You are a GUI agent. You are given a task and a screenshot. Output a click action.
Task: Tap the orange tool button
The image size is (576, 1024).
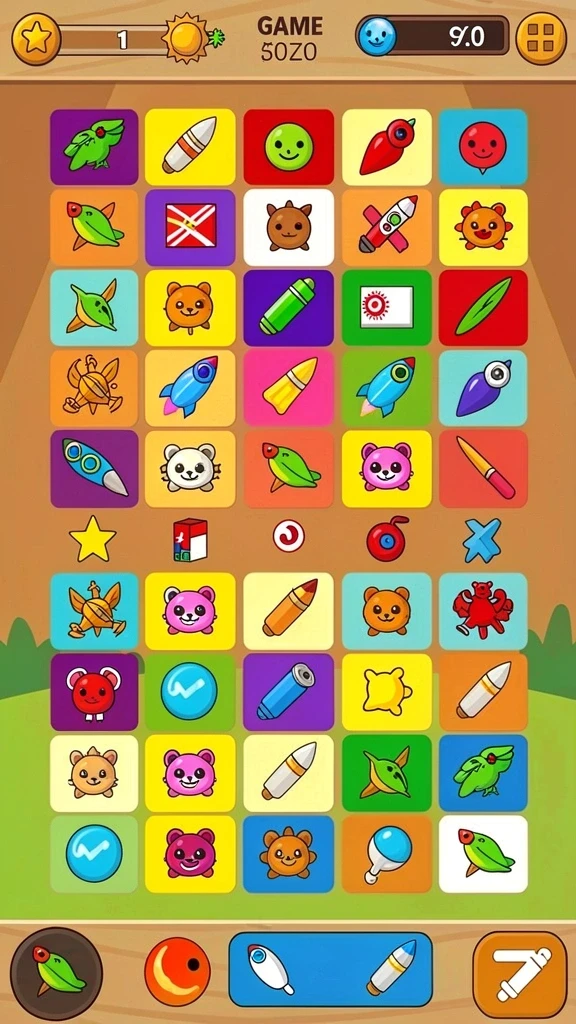(520, 970)
